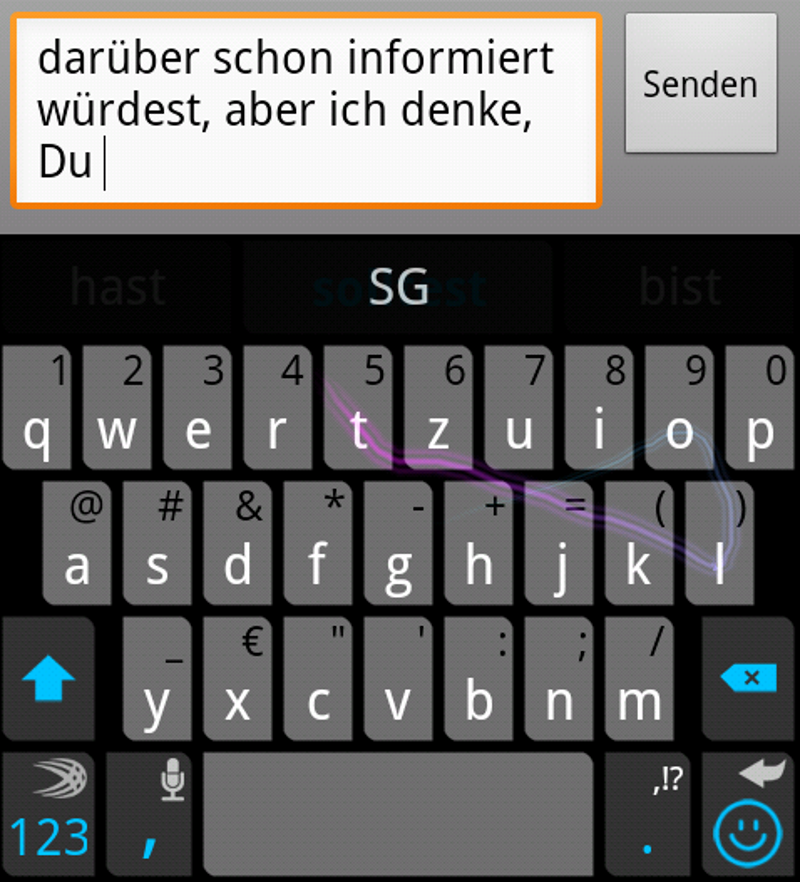The width and height of the screenshot is (800, 882).
Task: Toggle the shift key
Action: [48, 678]
